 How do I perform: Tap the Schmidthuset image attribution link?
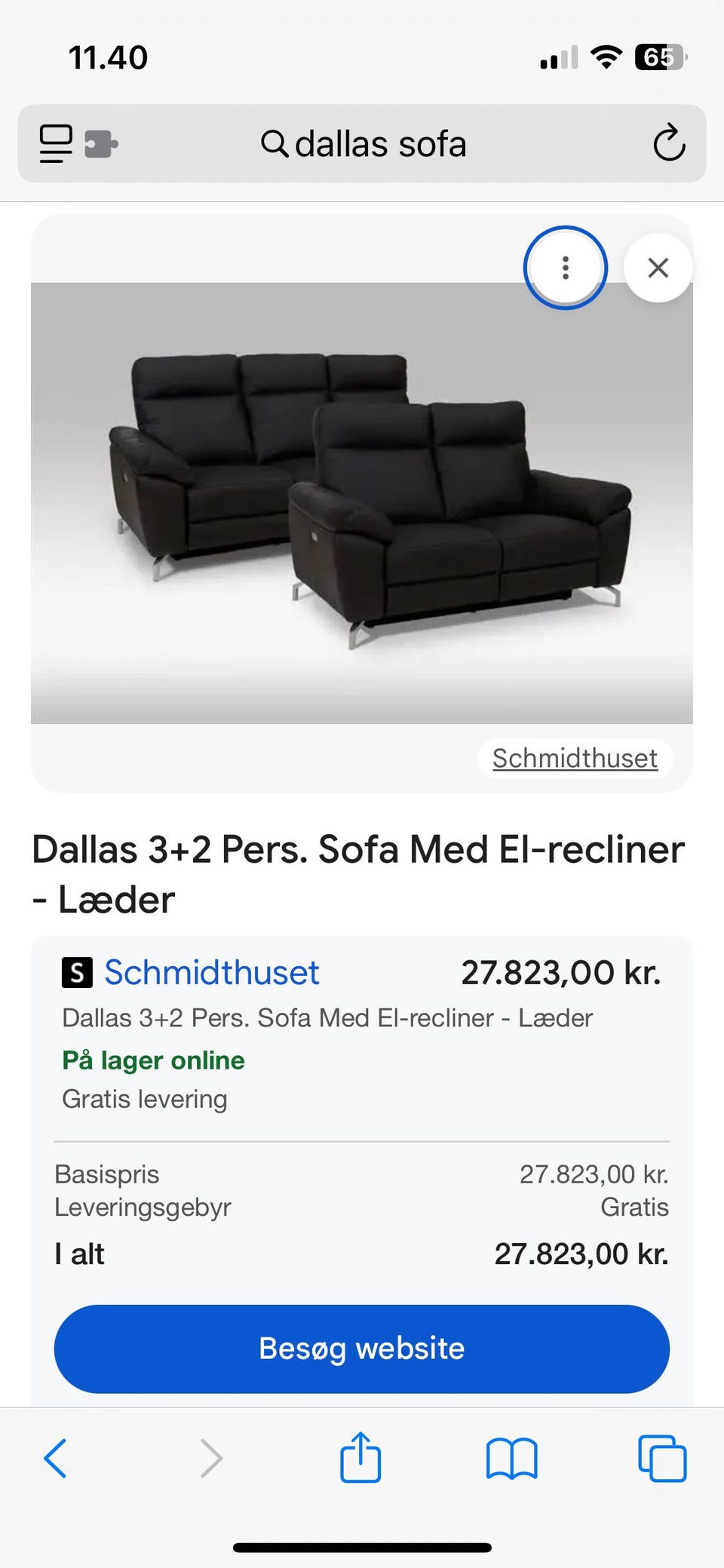[x=575, y=758]
